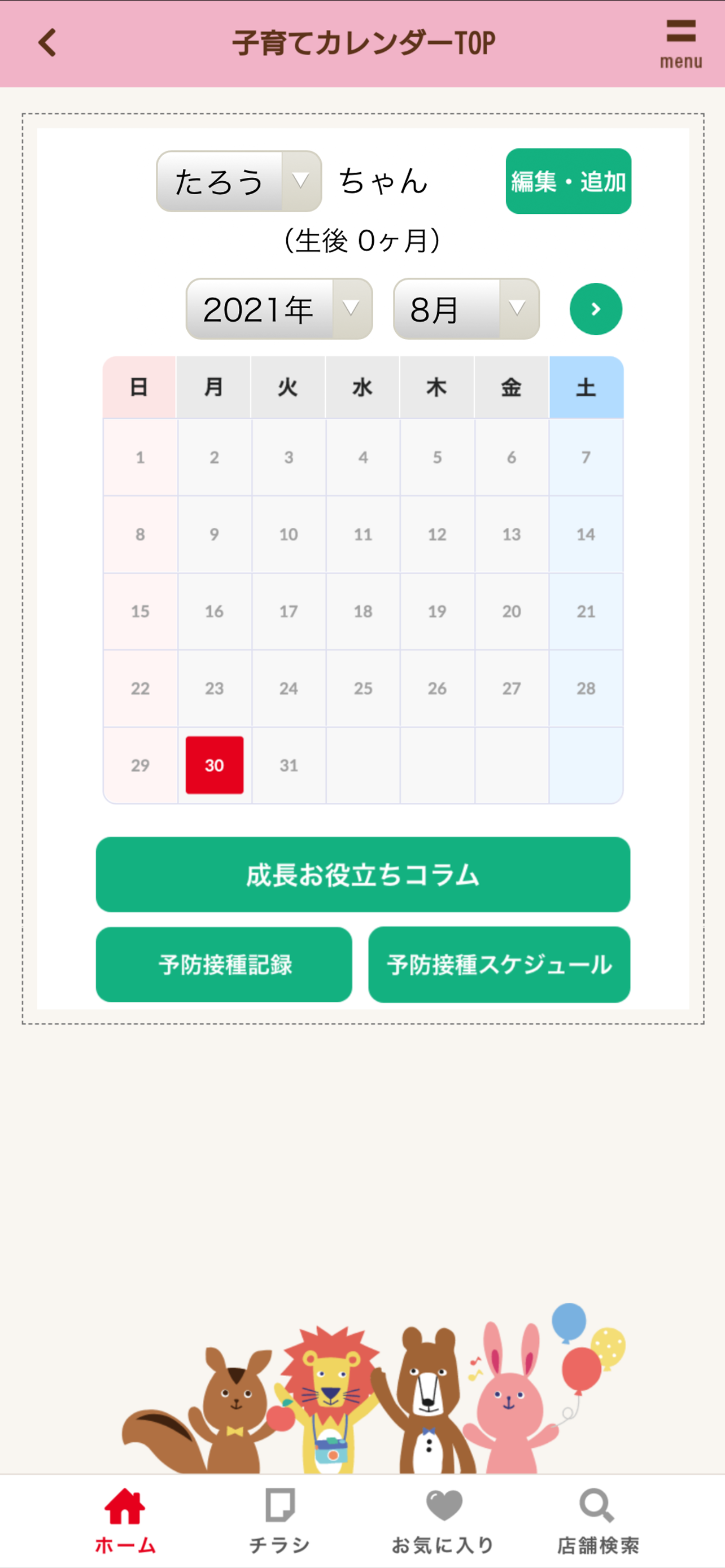Advance to next month with green arrow
This screenshot has width=725, height=1568.
pyautogui.click(x=595, y=309)
